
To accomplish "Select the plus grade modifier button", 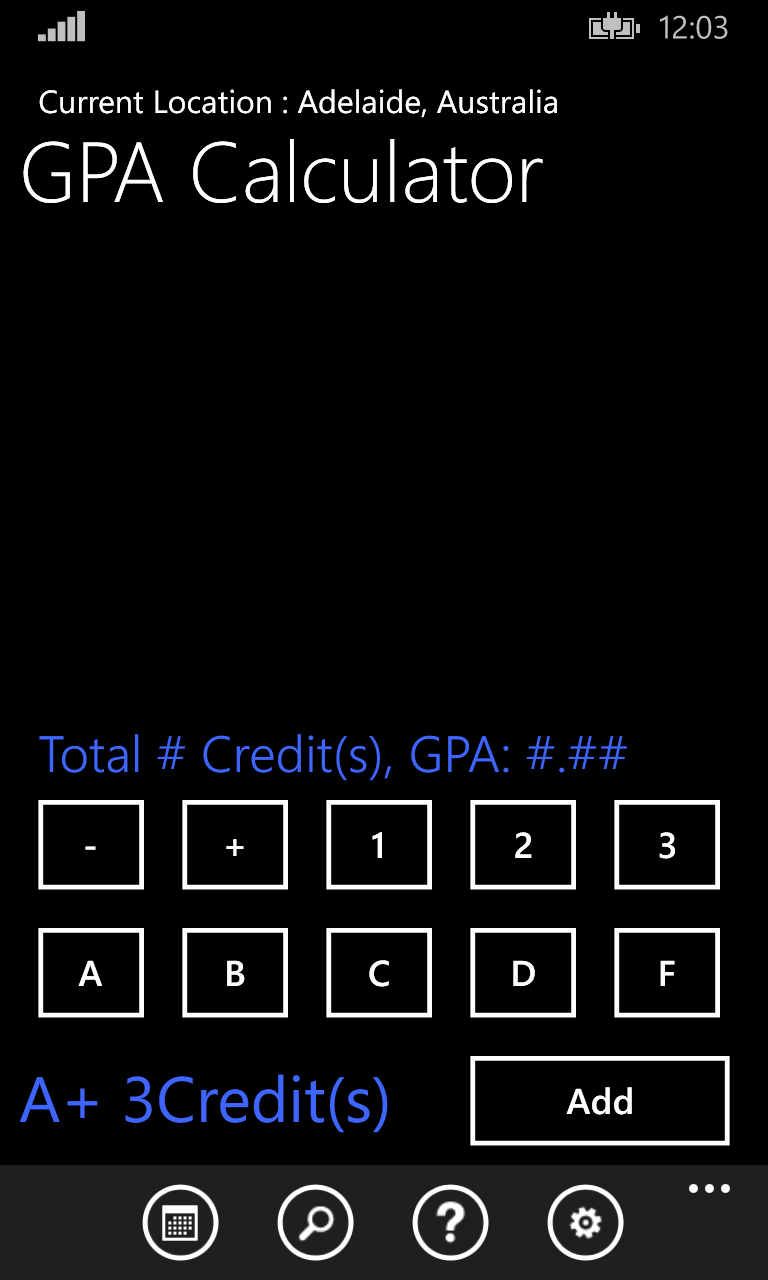I will (235, 845).
